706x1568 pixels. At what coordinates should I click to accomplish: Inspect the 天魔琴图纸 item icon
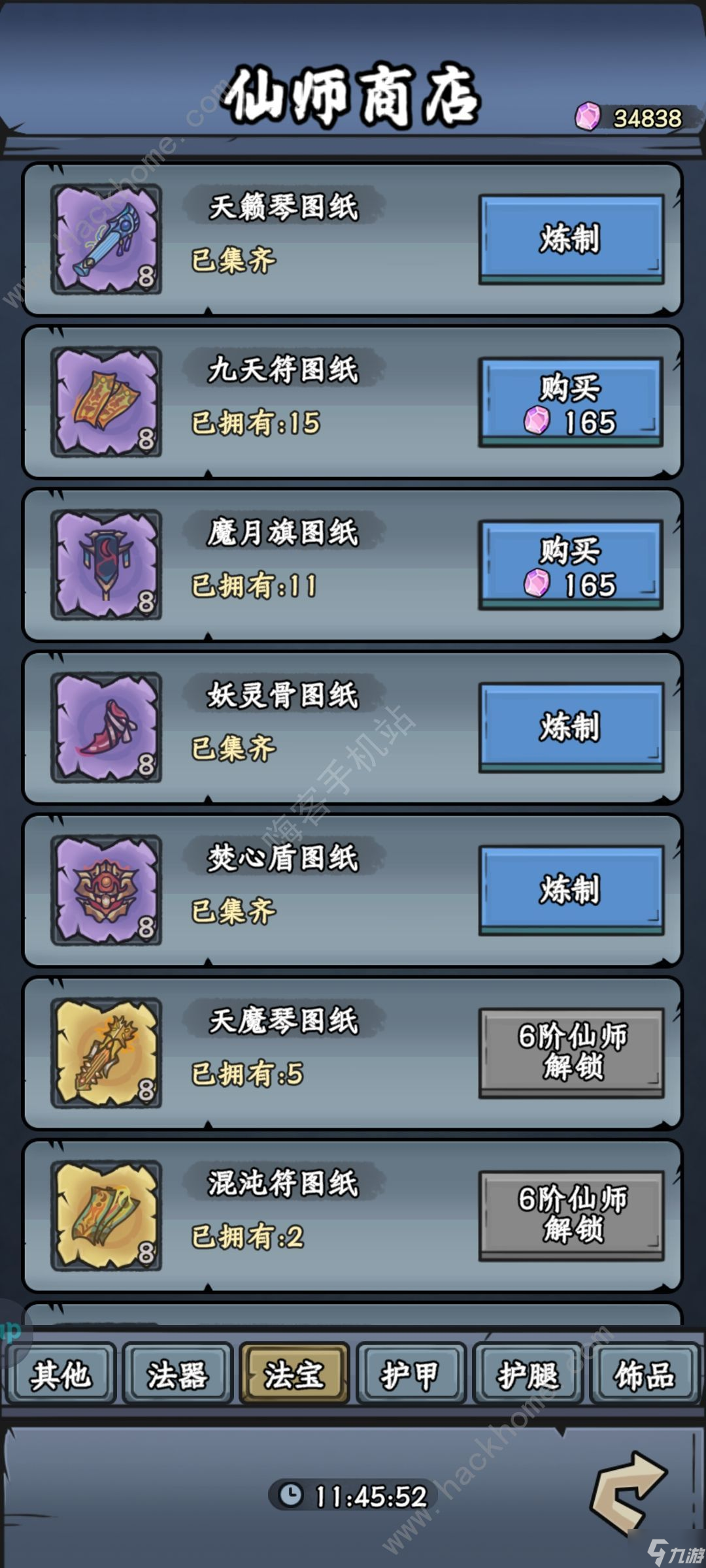pyautogui.click(x=107, y=1053)
